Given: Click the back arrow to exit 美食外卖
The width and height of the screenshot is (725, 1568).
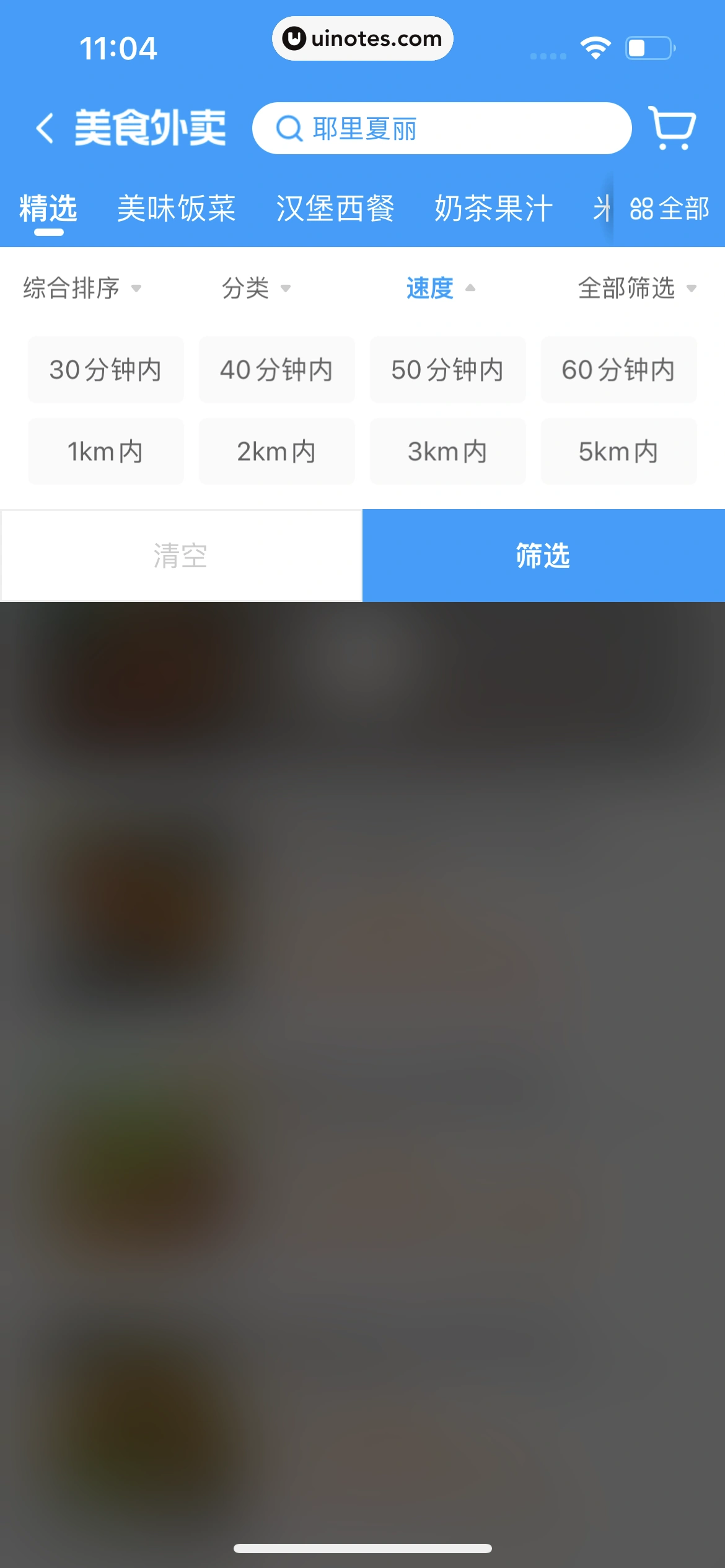Looking at the screenshot, I should click(45, 128).
